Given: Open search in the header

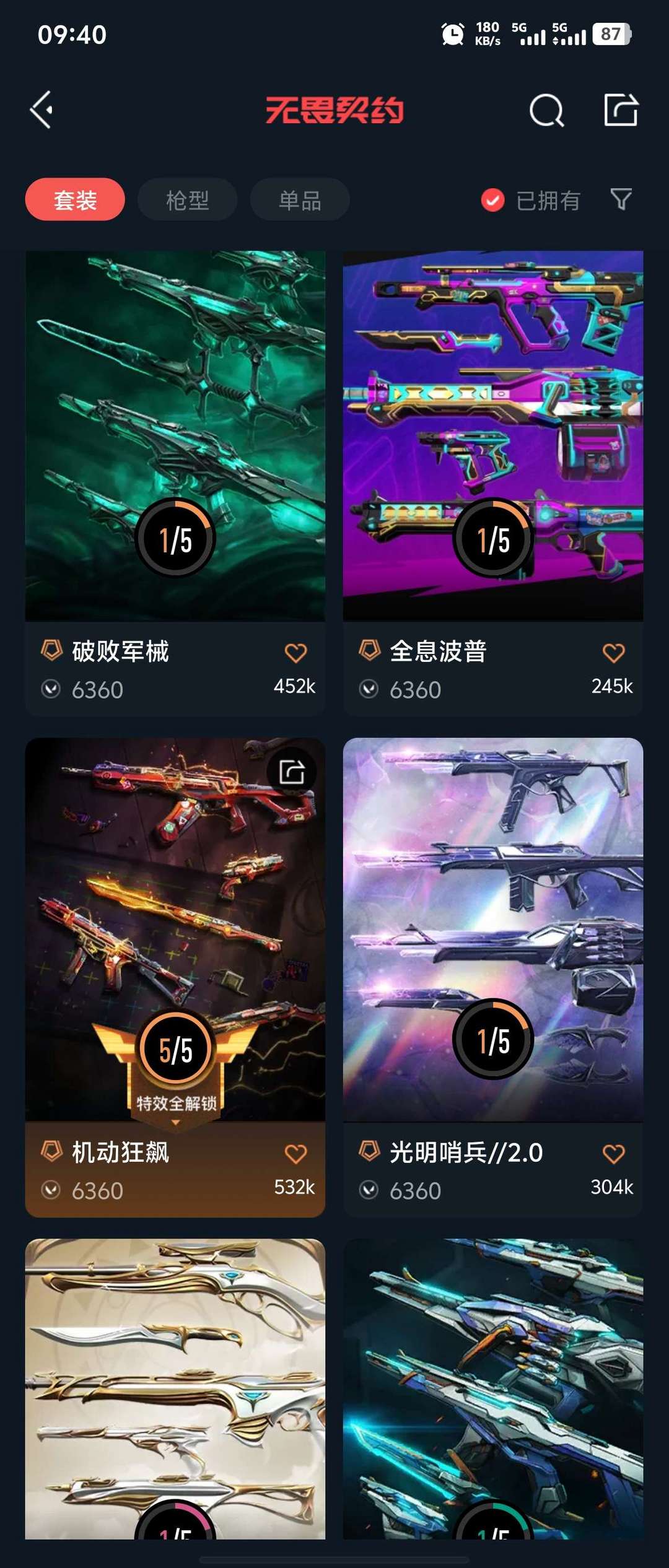Looking at the screenshot, I should (x=546, y=111).
